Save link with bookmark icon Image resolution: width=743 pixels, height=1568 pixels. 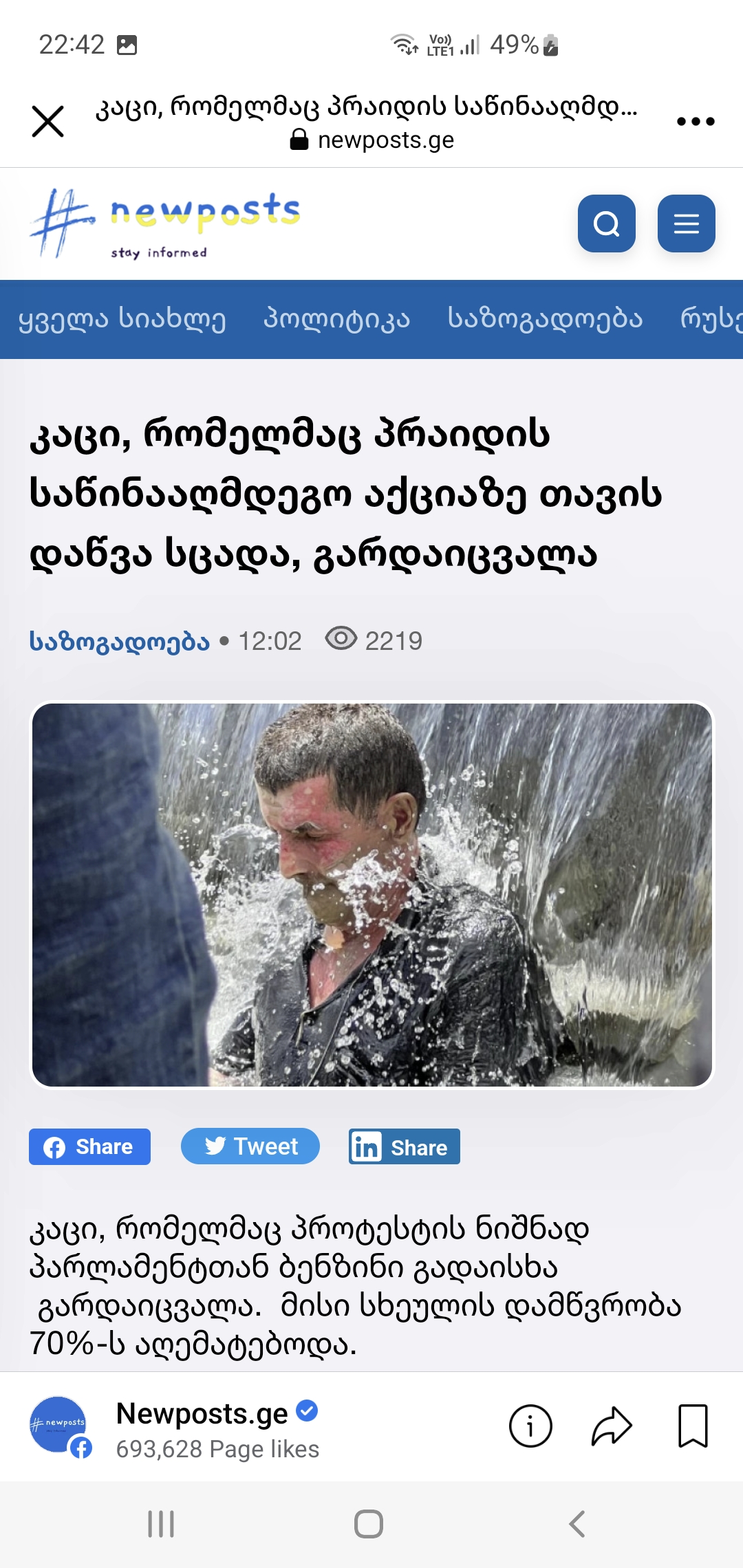(693, 1427)
